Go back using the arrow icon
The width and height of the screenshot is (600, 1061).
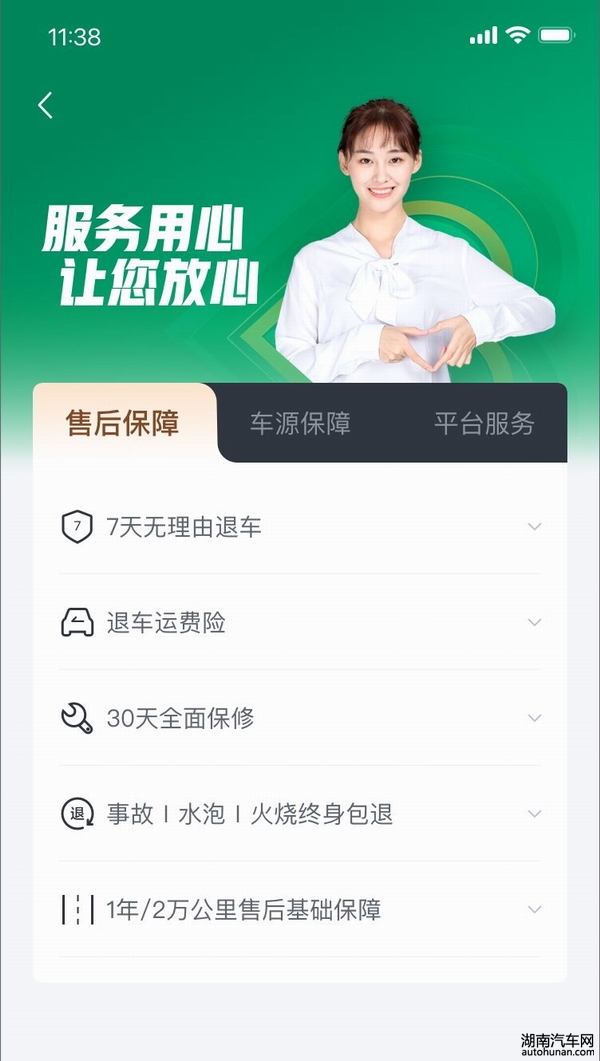coord(45,106)
